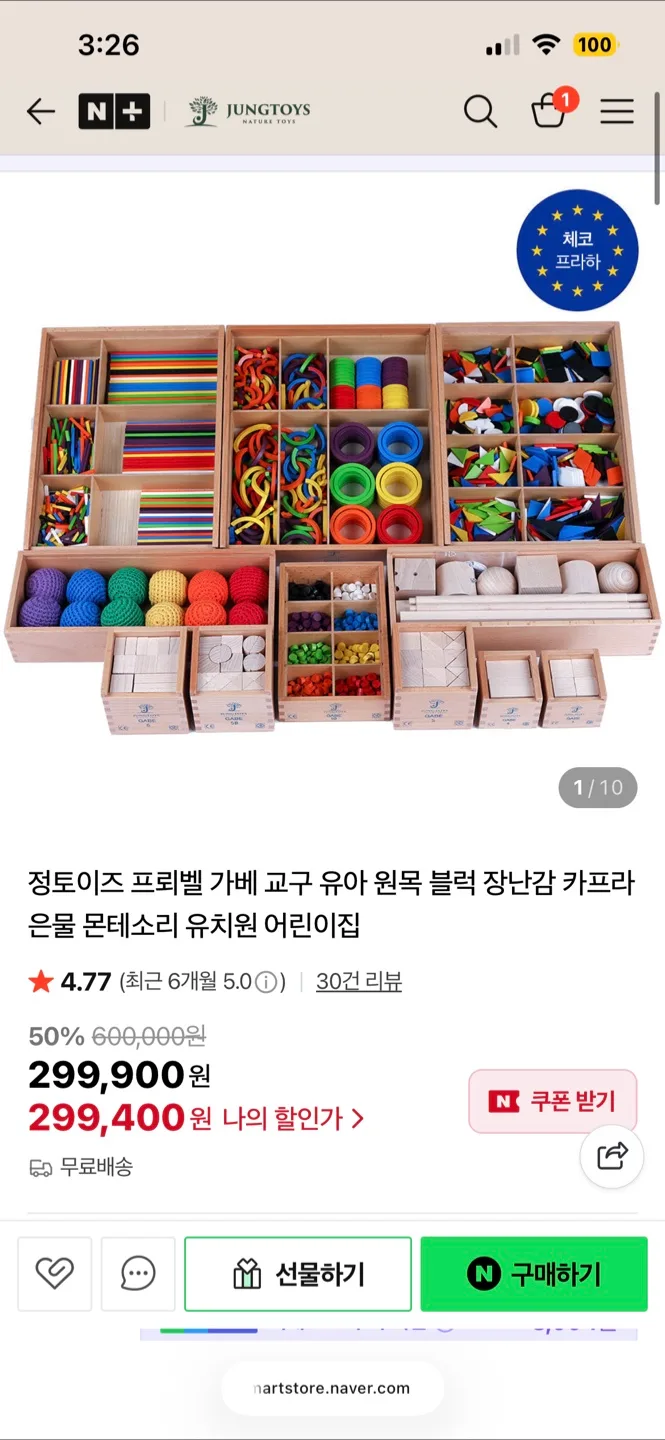The height and width of the screenshot is (1440, 665).
Task: Open the product image gallery
Action: tap(332, 520)
